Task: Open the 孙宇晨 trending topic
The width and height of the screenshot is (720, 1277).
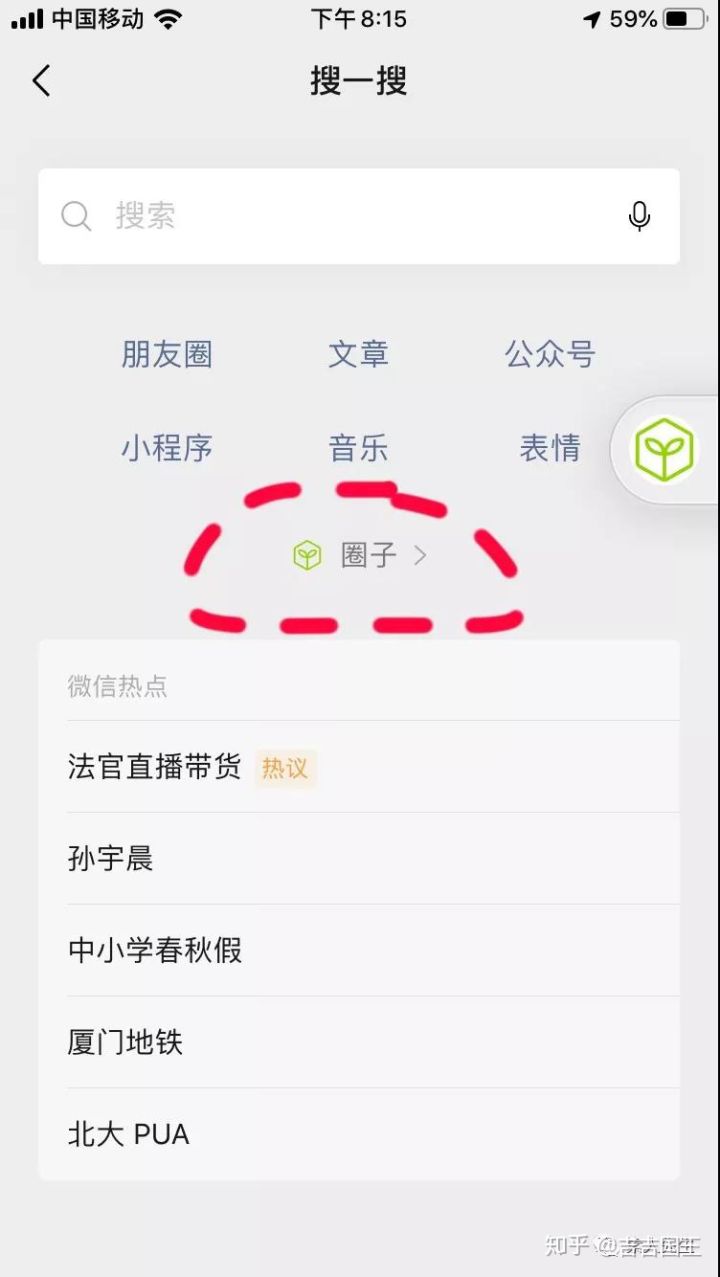Action: click(x=111, y=858)
